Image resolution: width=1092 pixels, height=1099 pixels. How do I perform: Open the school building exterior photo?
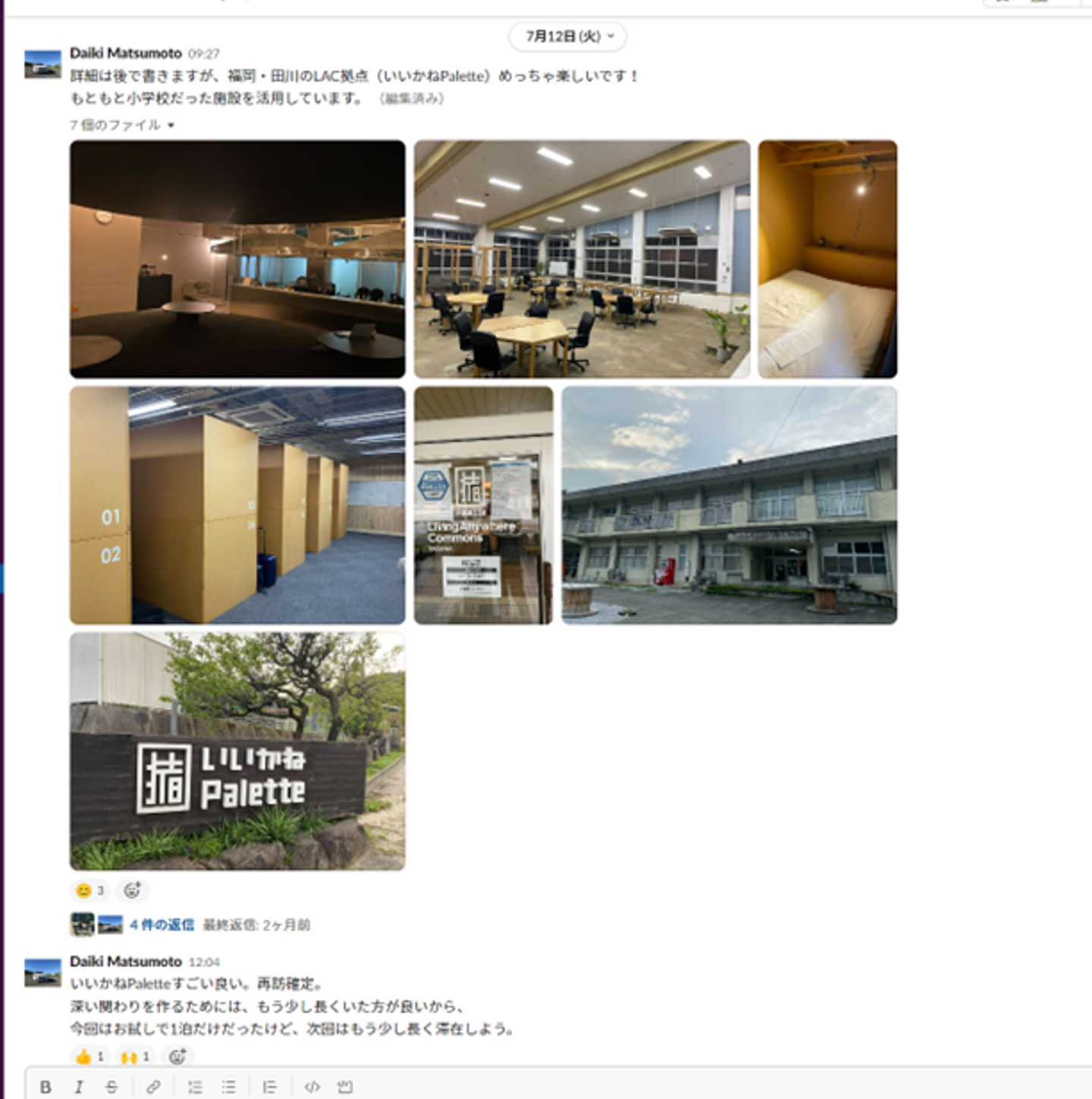[x=729, y=505]
